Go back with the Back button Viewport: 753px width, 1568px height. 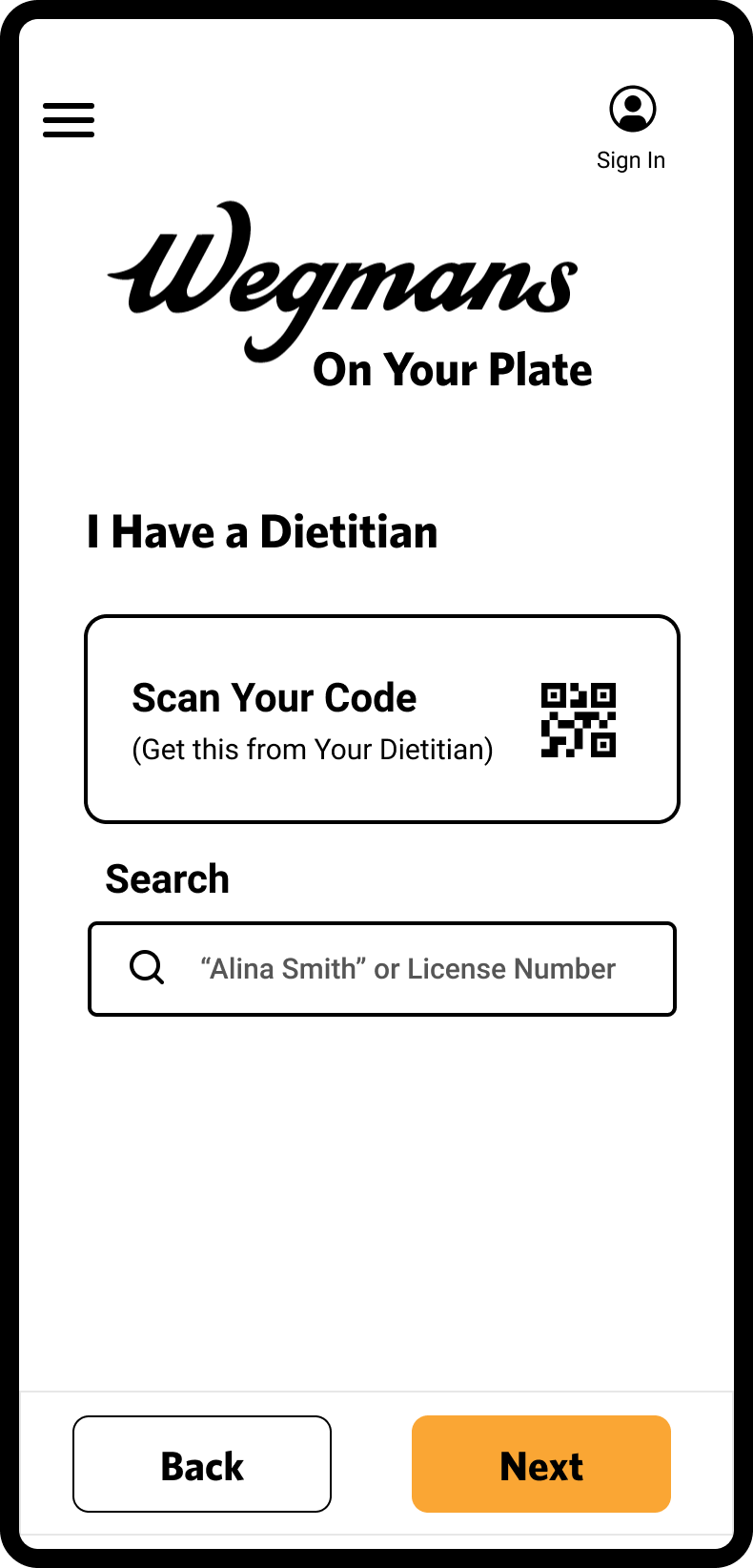pos(202,1464)
